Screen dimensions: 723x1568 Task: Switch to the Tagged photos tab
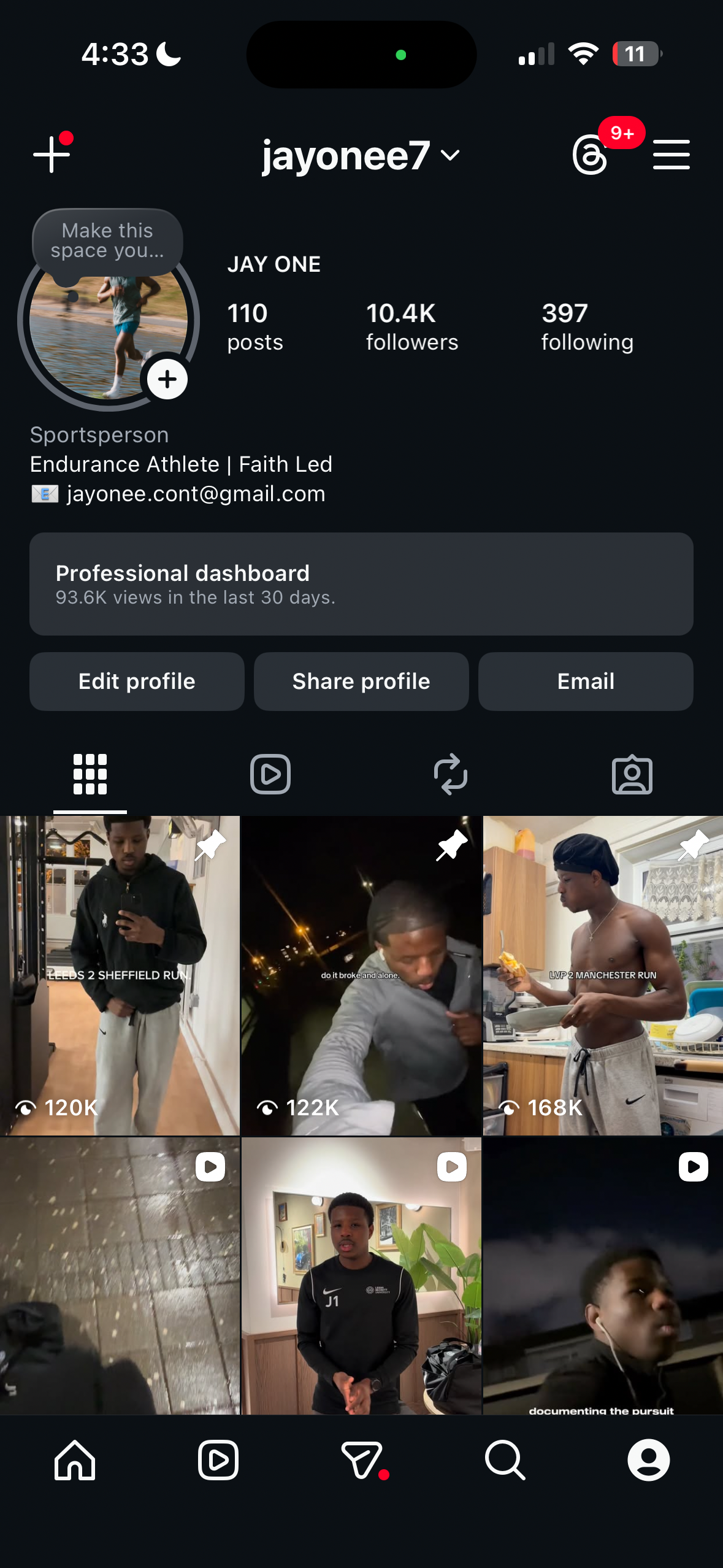[632, 774]
